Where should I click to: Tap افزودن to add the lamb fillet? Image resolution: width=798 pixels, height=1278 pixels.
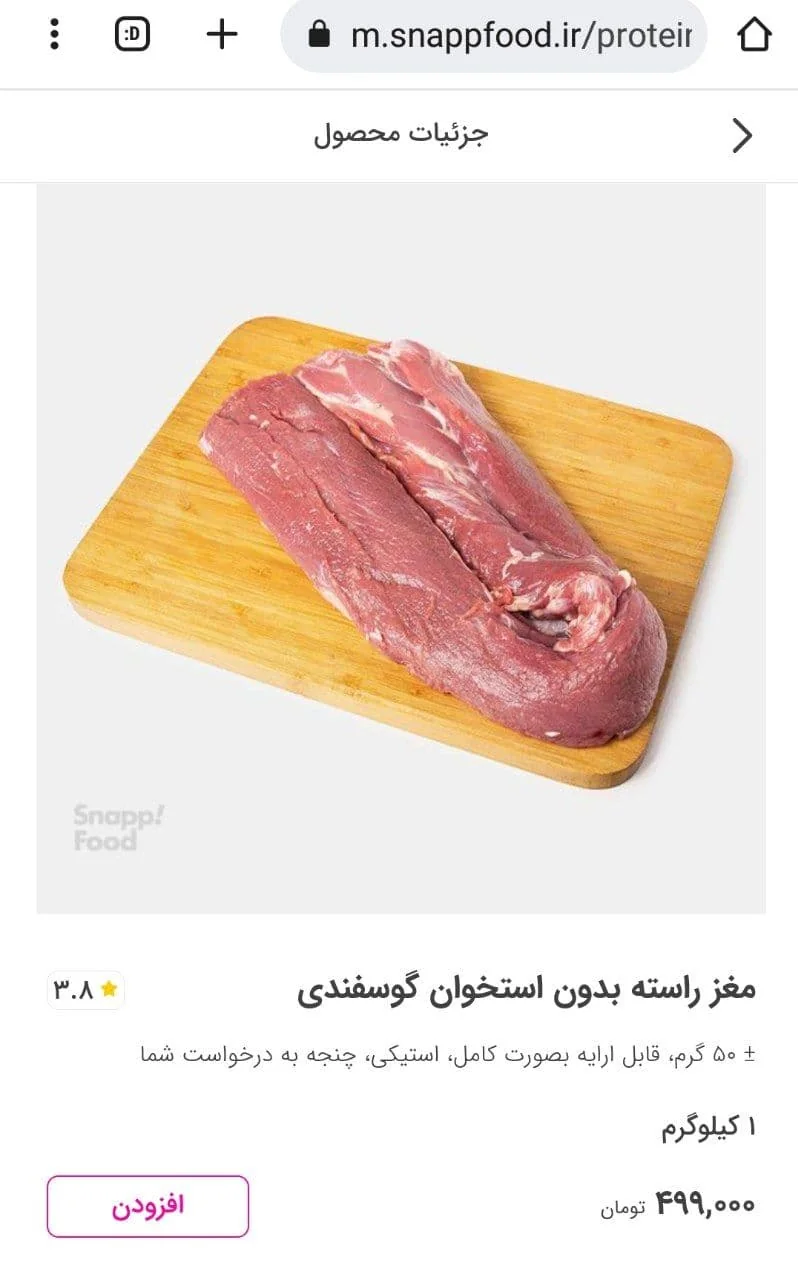(x=148, y=1205)
